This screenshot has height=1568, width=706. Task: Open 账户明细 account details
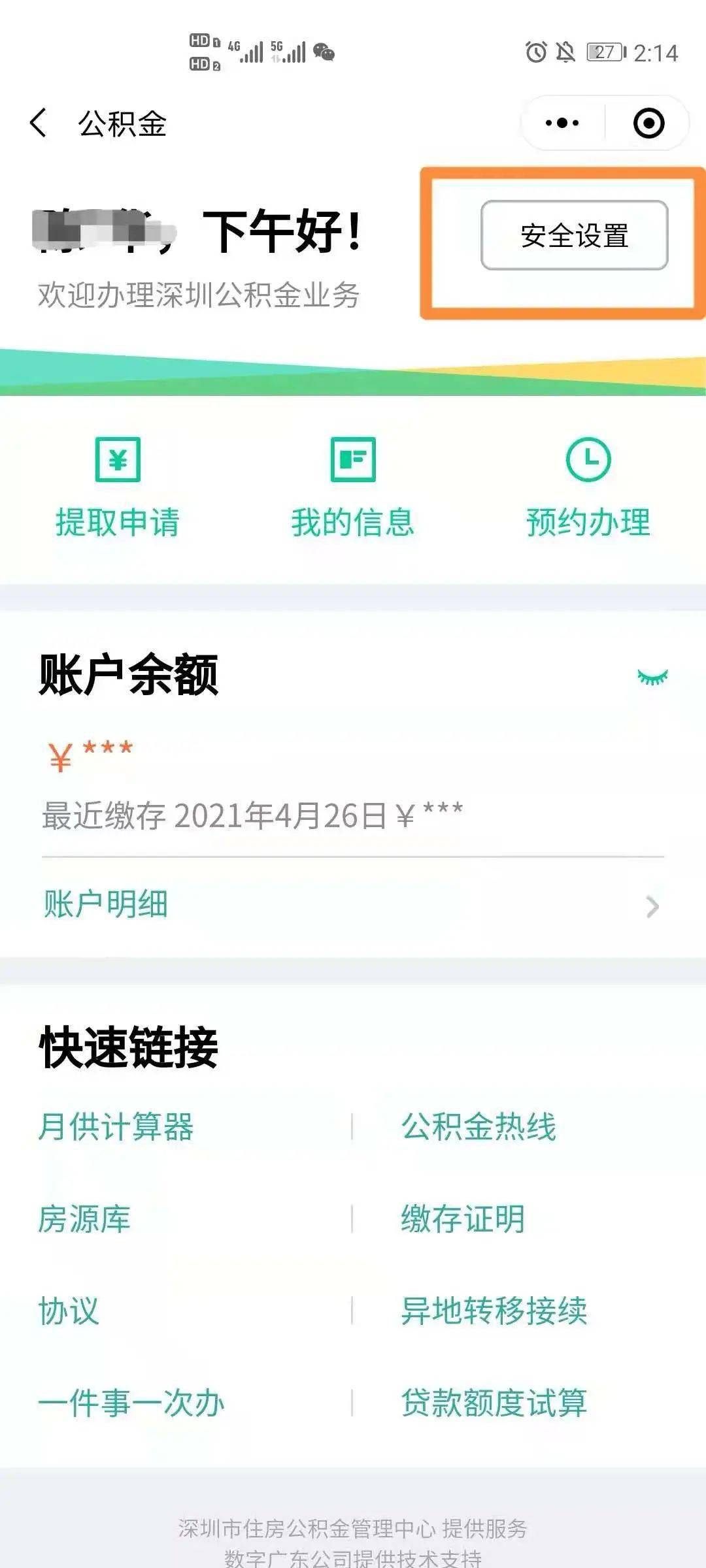point(353,905)
